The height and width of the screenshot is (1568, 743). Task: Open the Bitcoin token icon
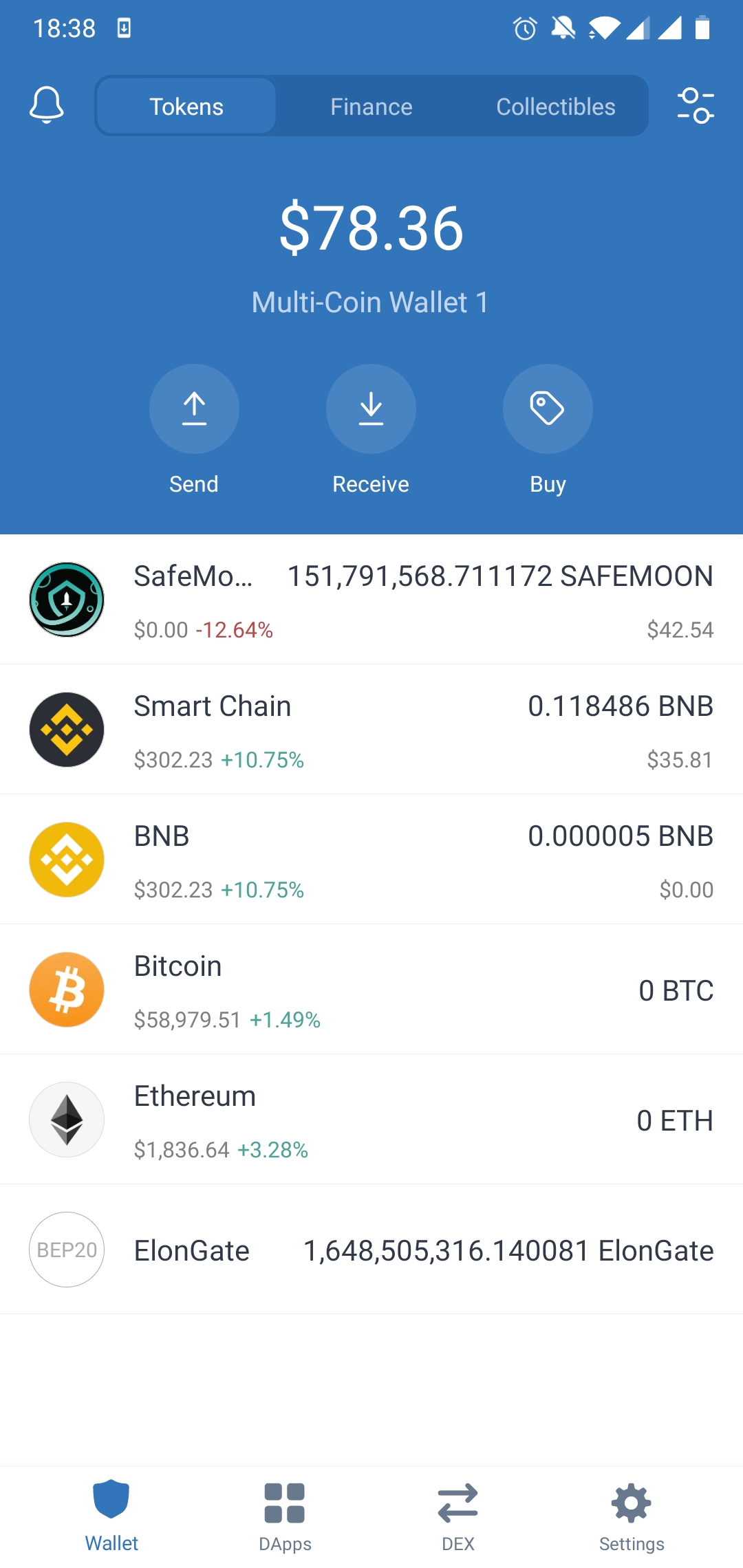point(66,989)
